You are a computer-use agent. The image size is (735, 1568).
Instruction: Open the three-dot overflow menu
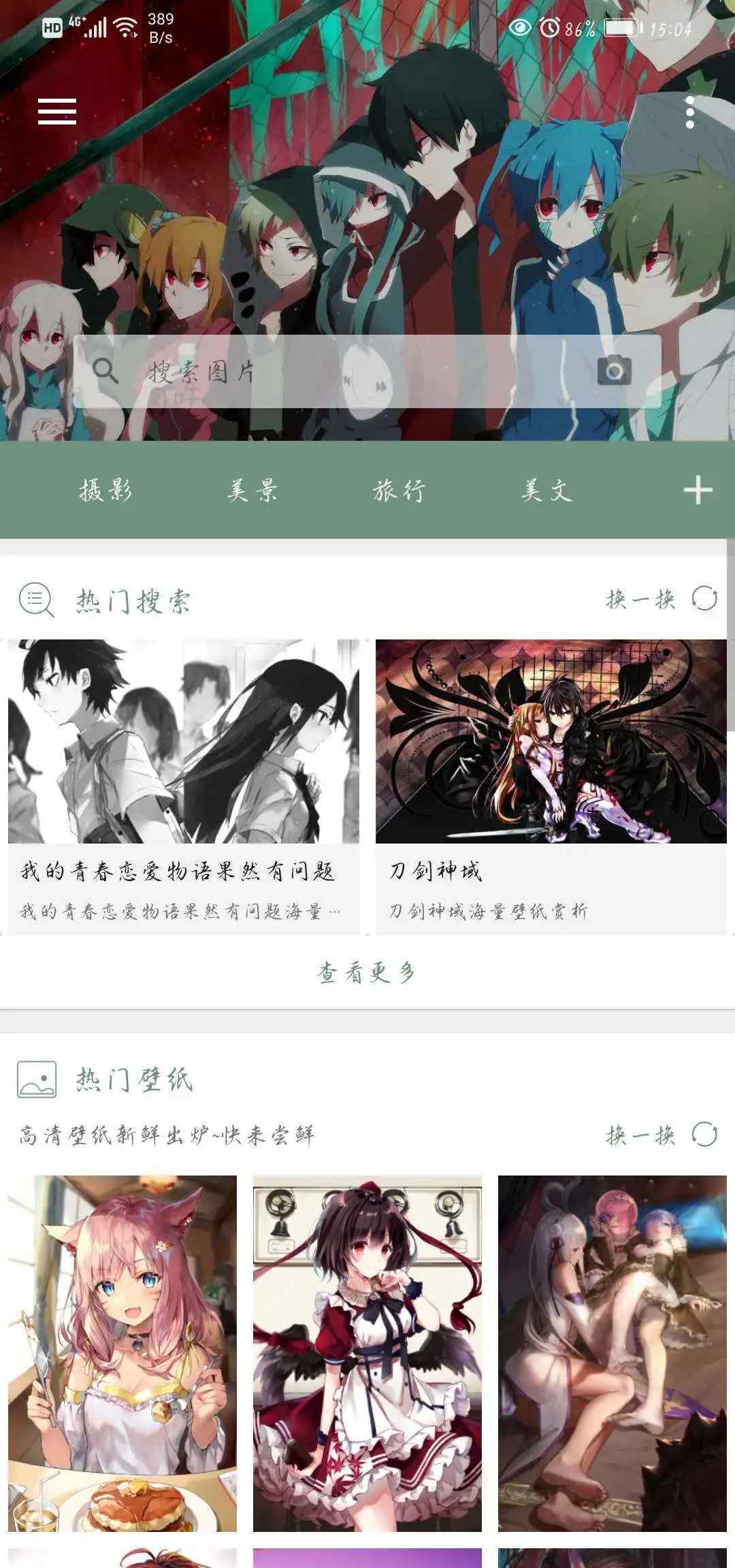[689, 112]
